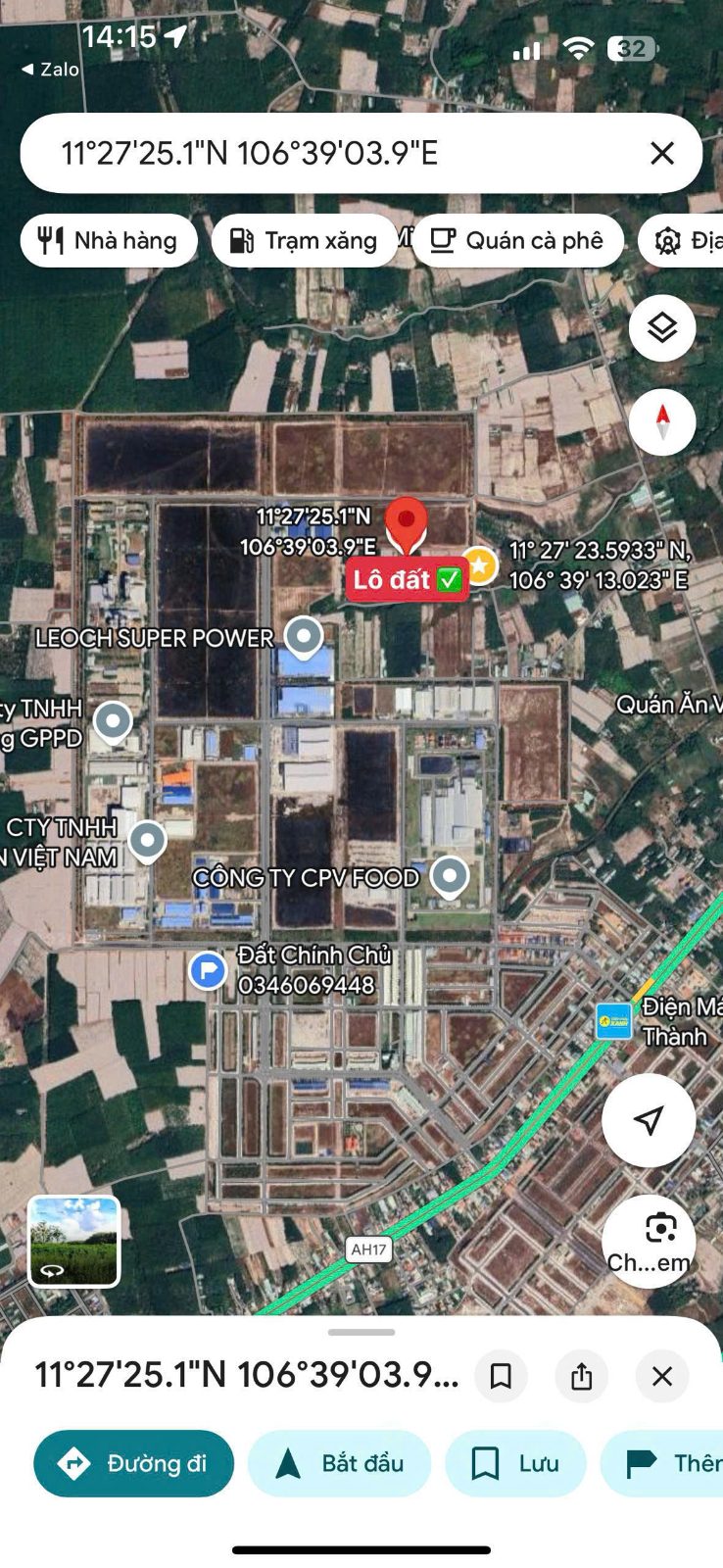The height and width of the screenshot is (1568, 723).
Task: Return to Zalo via back link
Action: pos(51,70)
